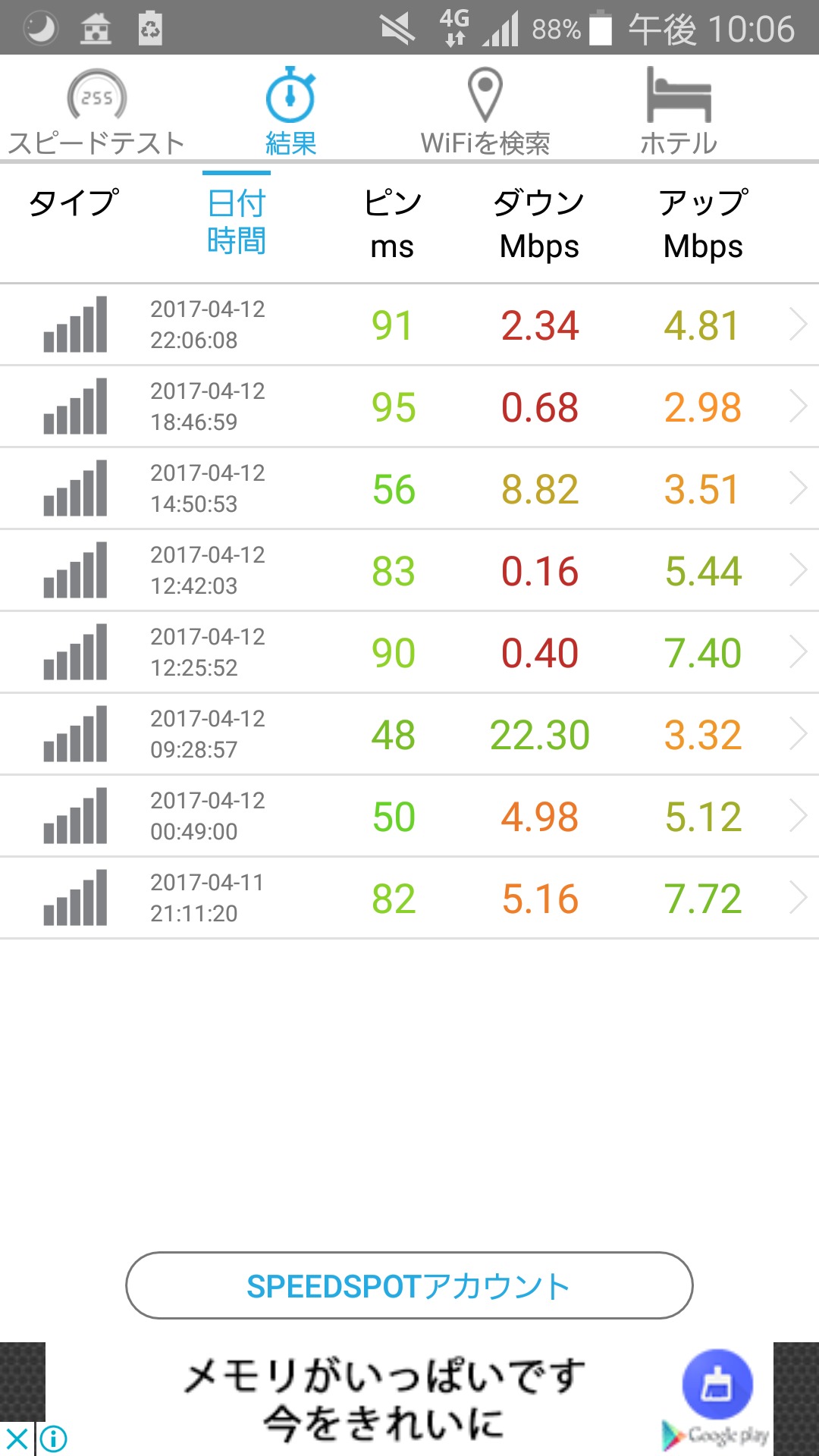Sort results by タイプ column
Image resolution: width=819 pixels, height=1456 pixels.
coord(74,203)
